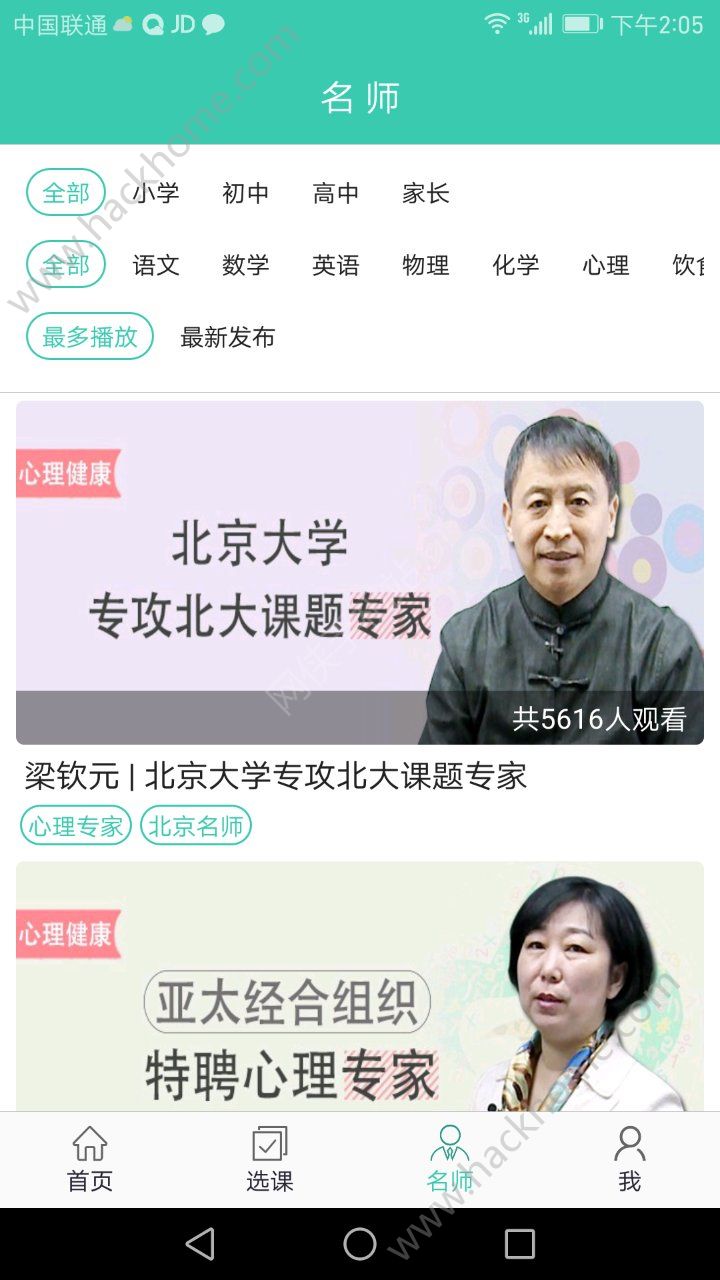720x1280 pixels.
Task: Open the 亚太经合组织 特聘心理专家 card
Action: point(360,986)
